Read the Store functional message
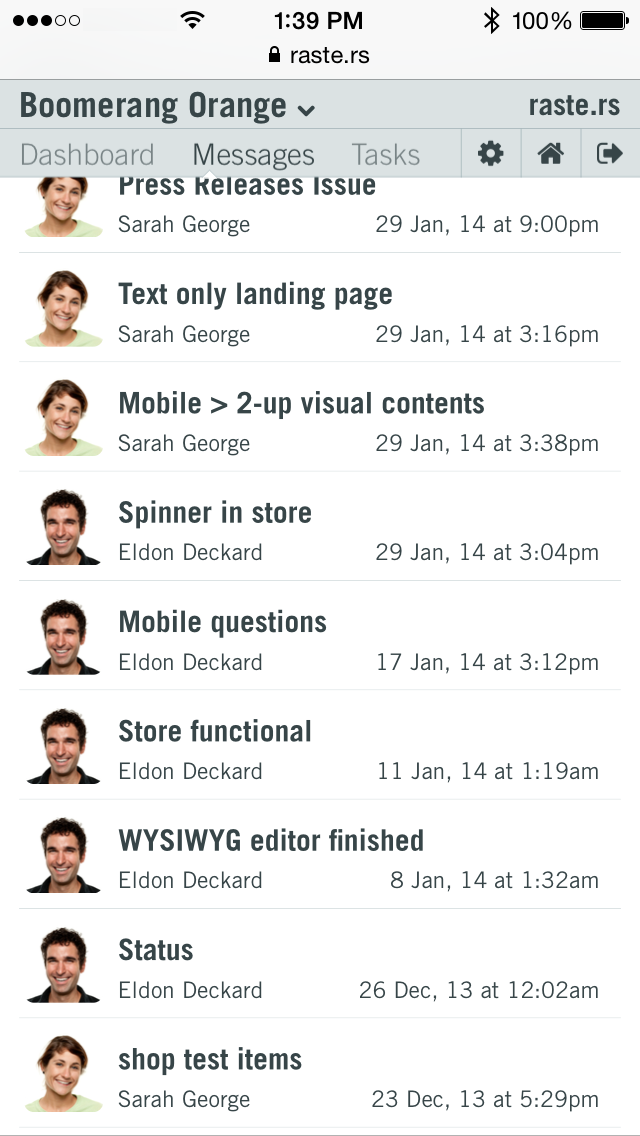Image resolution: width=640 pixels, height=1136 pixels. click(215, 732)
